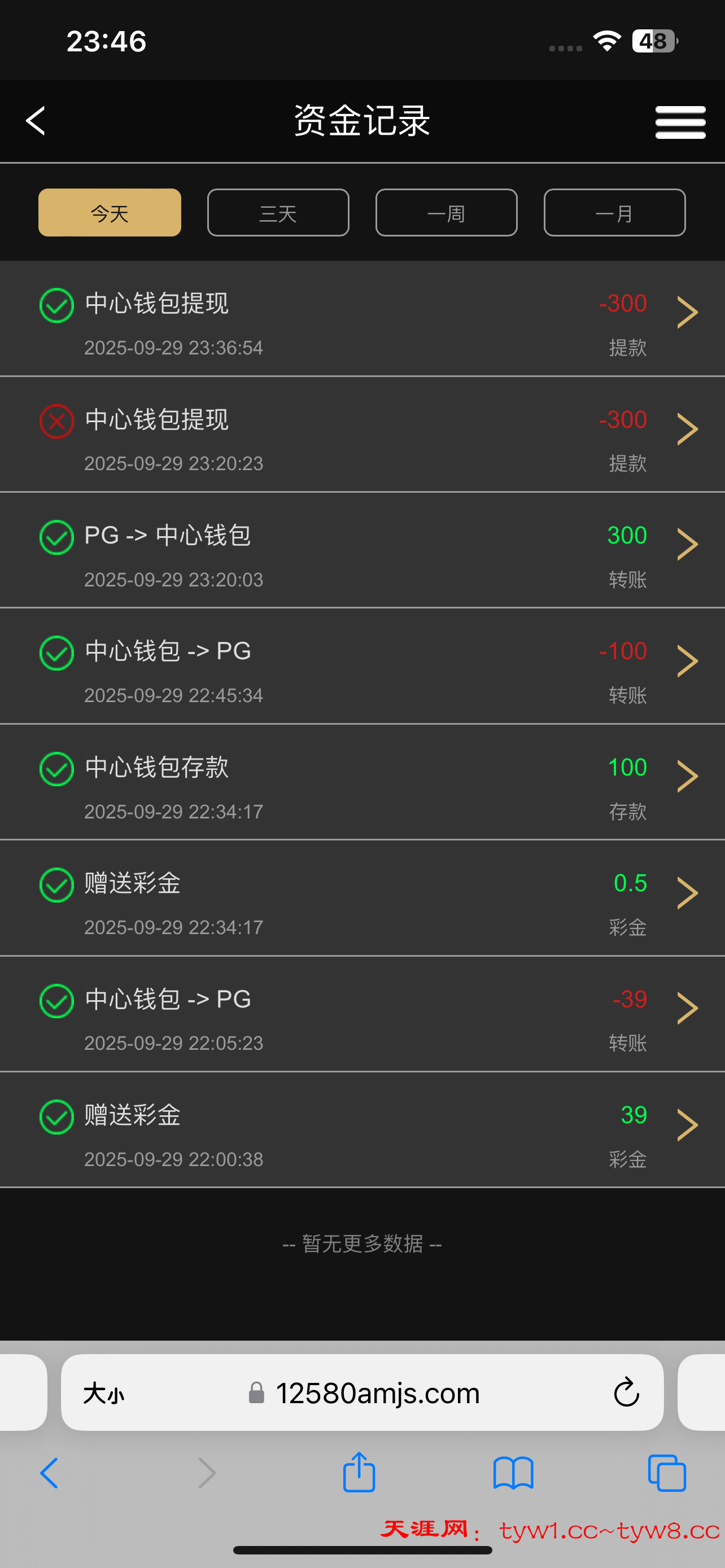Tap the 12580amjs.com address bar

click(x=377, y=1392)
